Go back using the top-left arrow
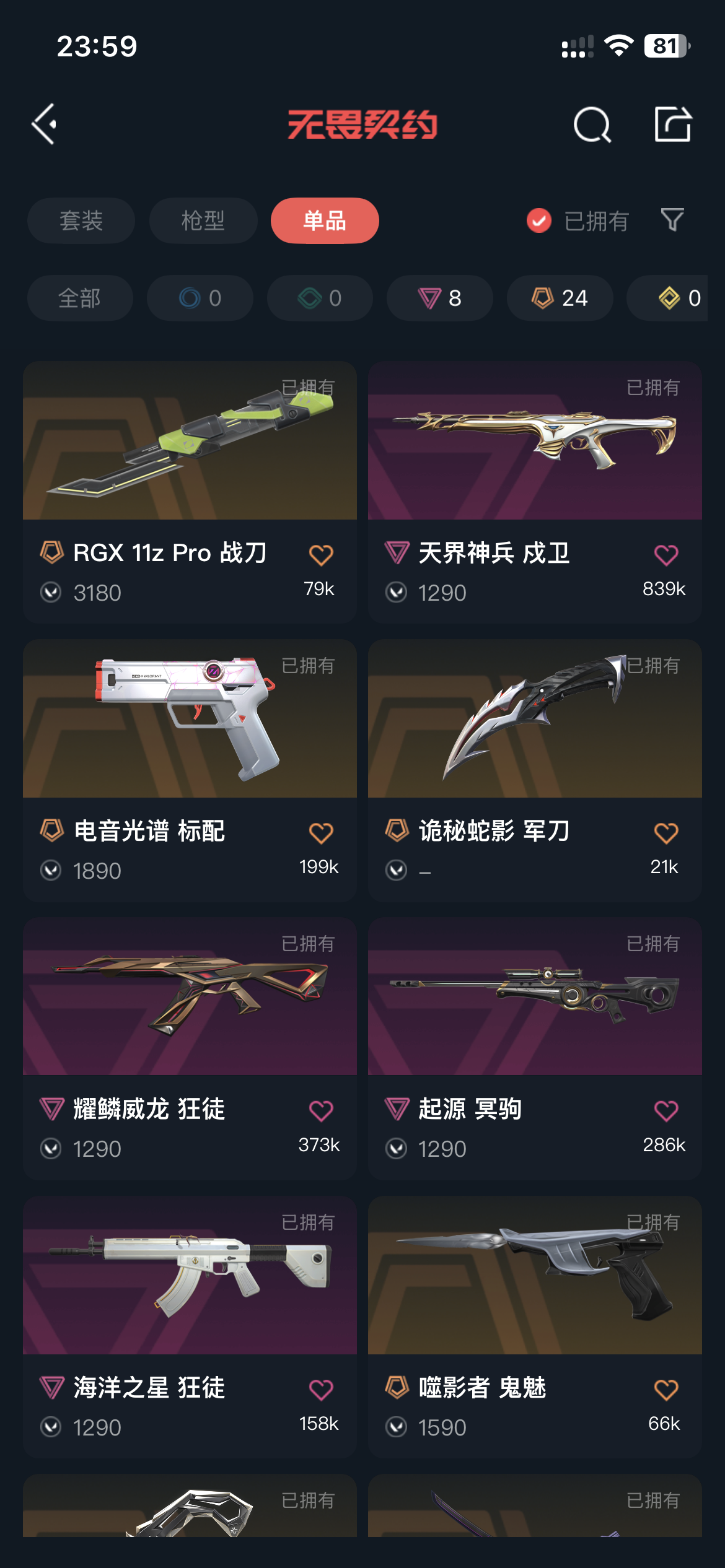Image resolution: width=725 pixels, height=1568 pixels. 45,124
